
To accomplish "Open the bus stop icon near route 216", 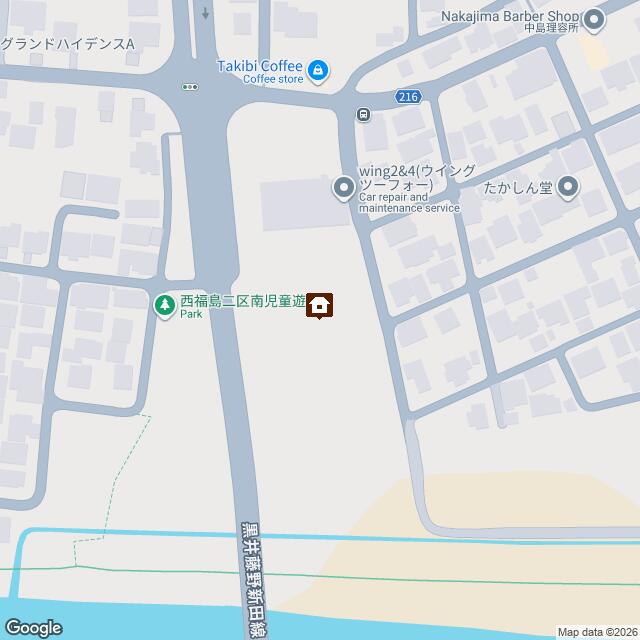I will click(x=362, y=114).
